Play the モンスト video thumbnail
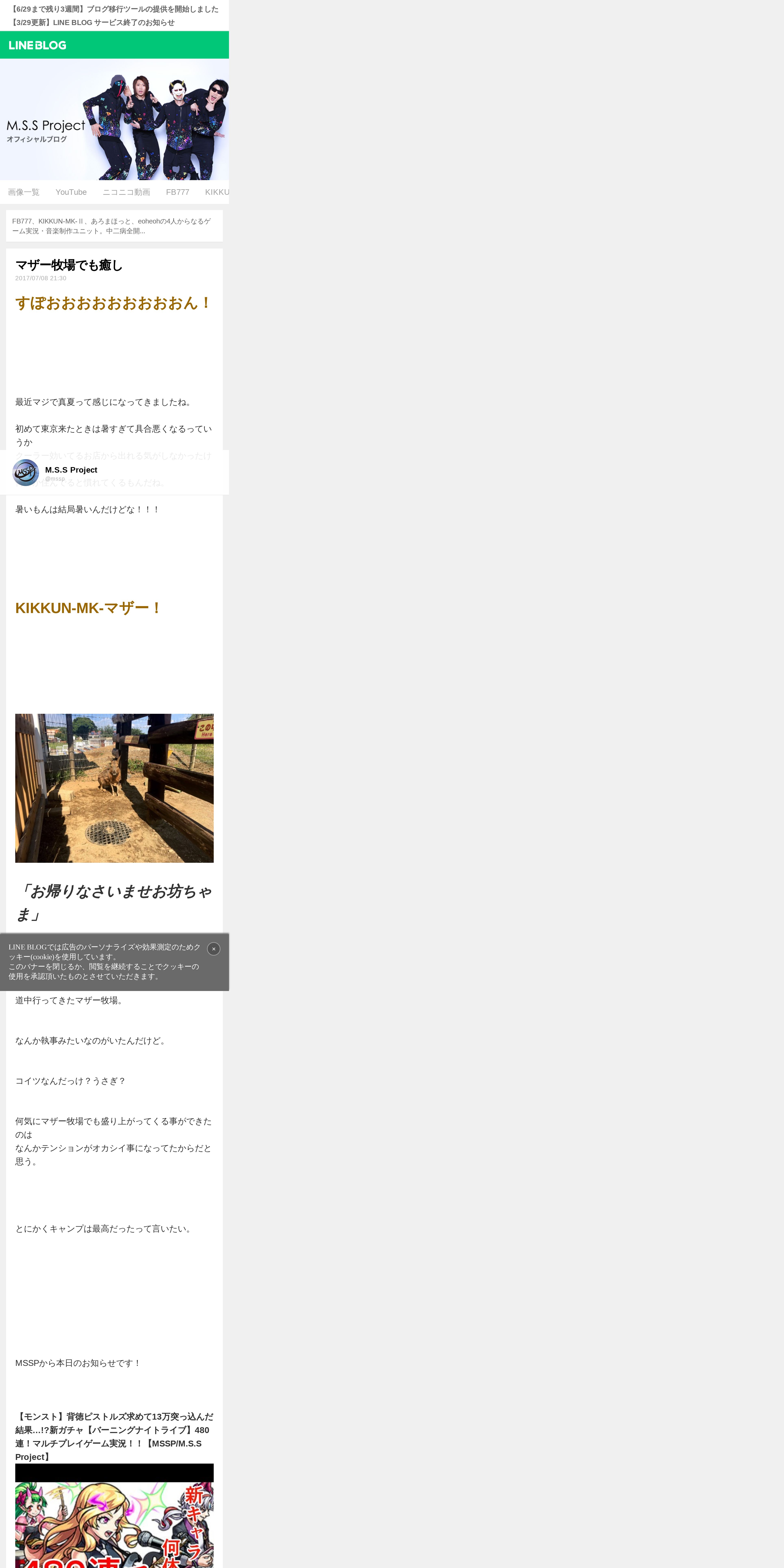784x1568 pixels. tap(114, 1516)
